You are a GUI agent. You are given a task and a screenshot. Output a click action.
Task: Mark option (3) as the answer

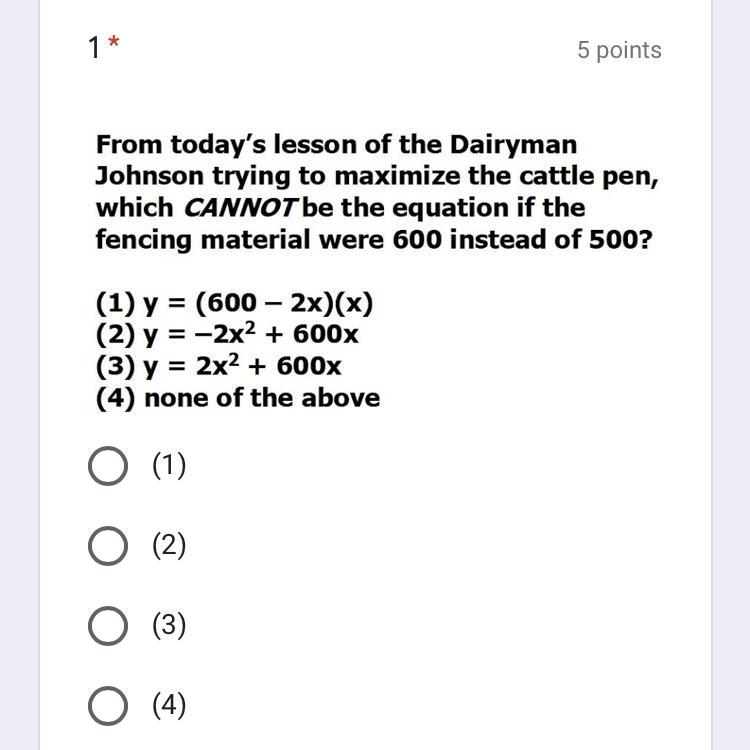[x=108, y=626]
